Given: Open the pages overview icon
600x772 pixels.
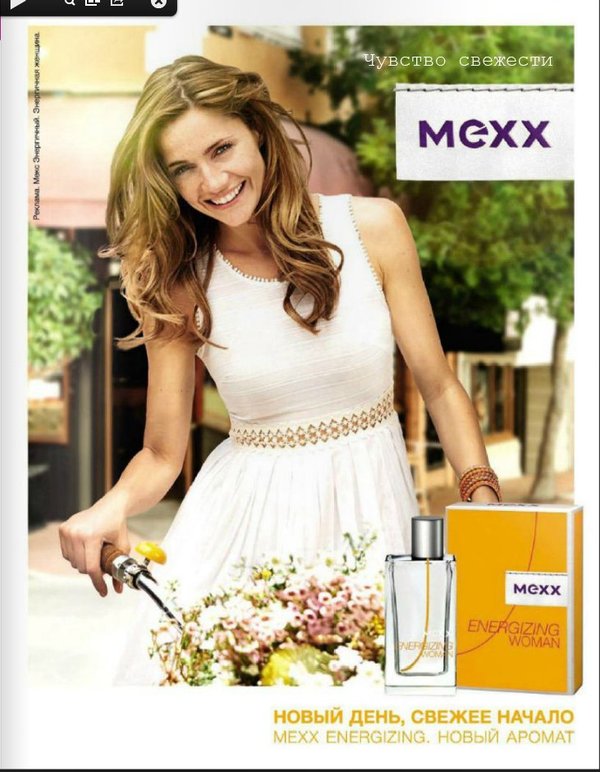Looking at the screenshot, I should pyautogui.click(x=92, y=2).
